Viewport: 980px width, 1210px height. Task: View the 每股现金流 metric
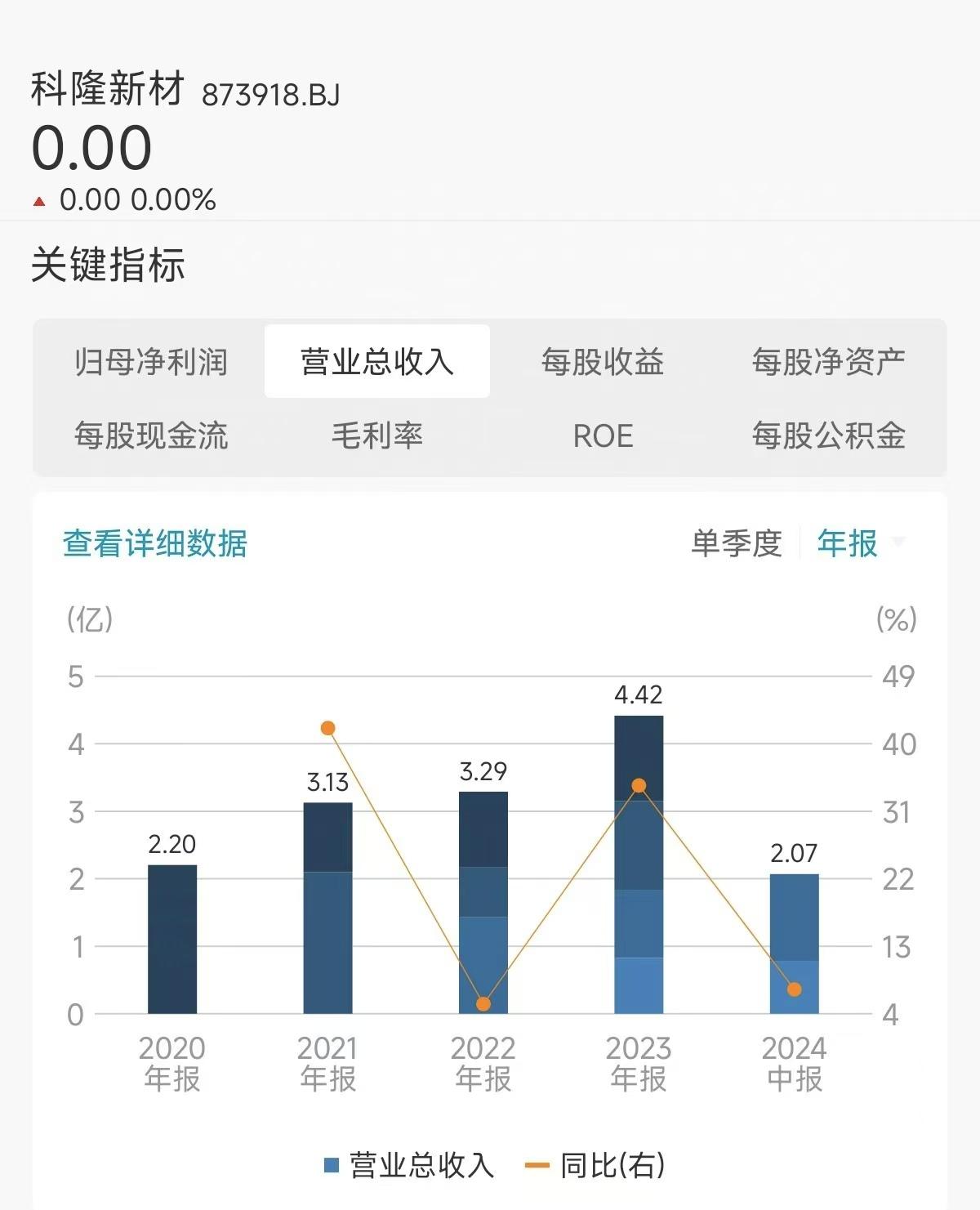coord(151,435)
